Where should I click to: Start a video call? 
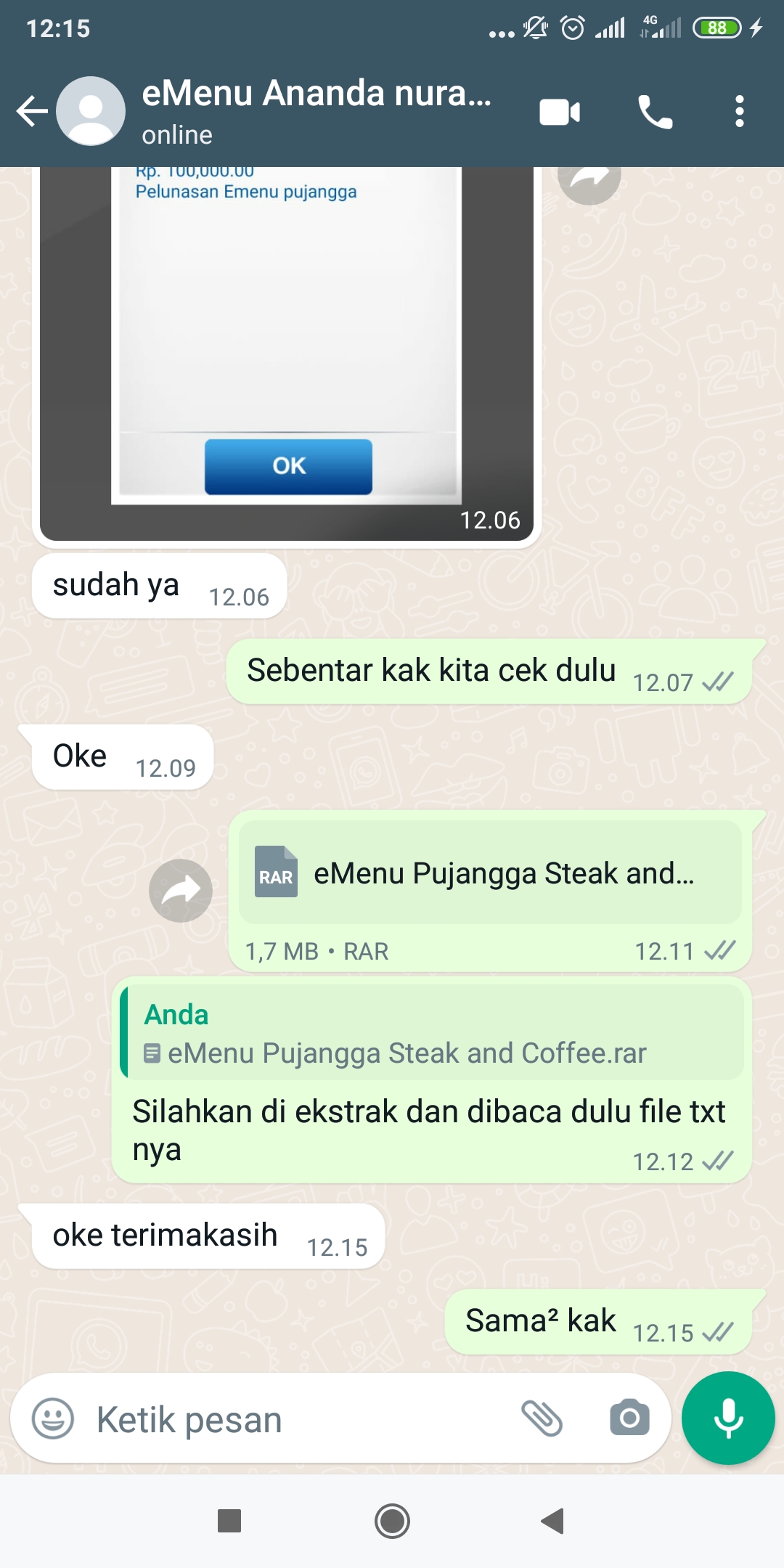(x=560, y=112)
